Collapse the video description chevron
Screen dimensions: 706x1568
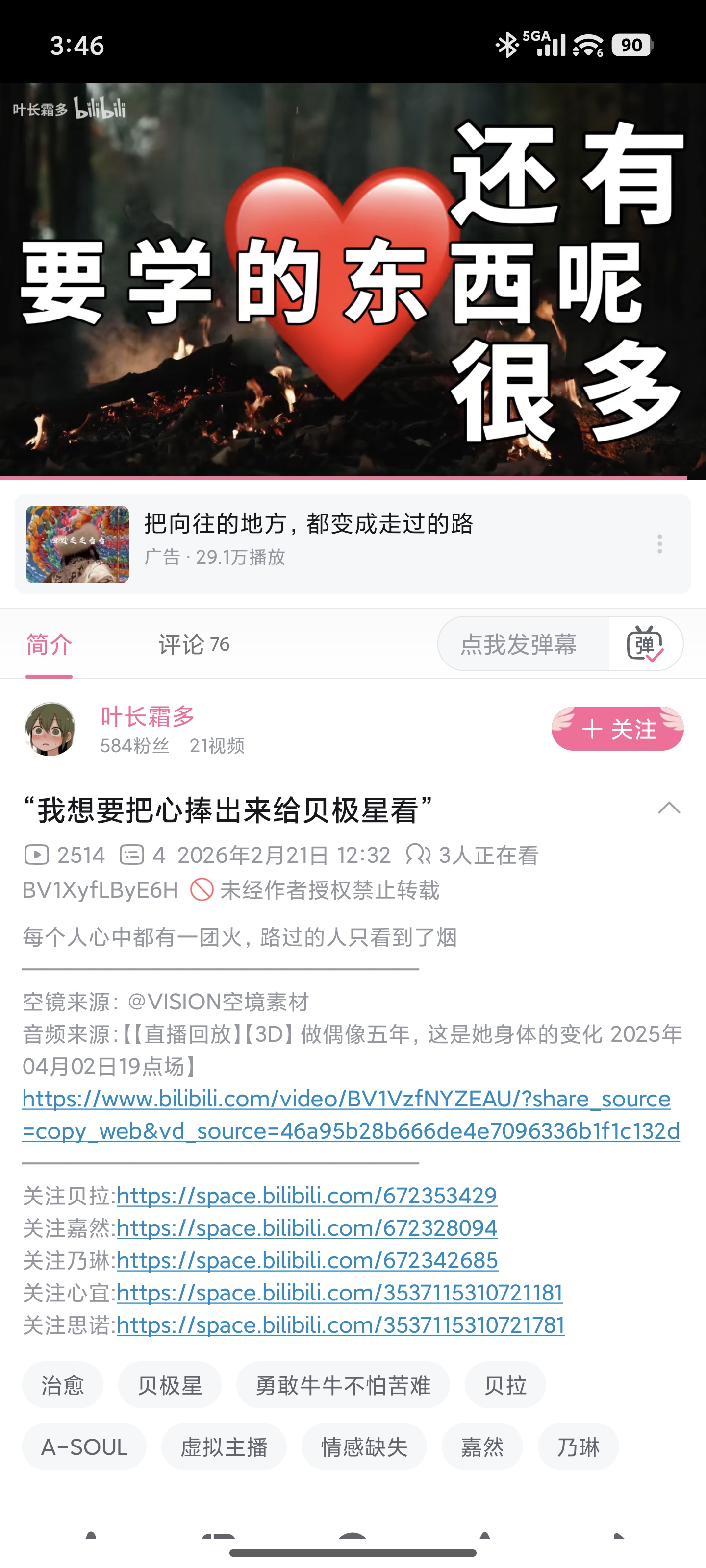pos(668,808)
